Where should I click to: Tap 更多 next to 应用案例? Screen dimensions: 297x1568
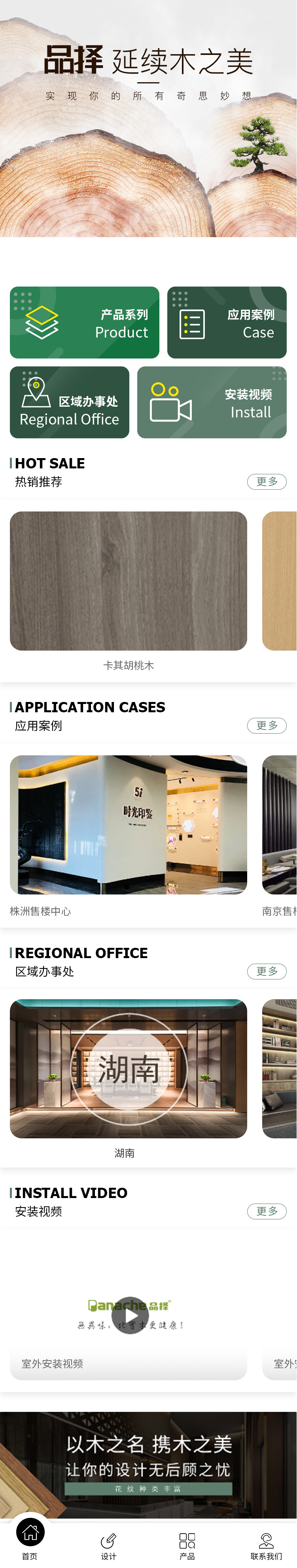[x=266, y=726]
